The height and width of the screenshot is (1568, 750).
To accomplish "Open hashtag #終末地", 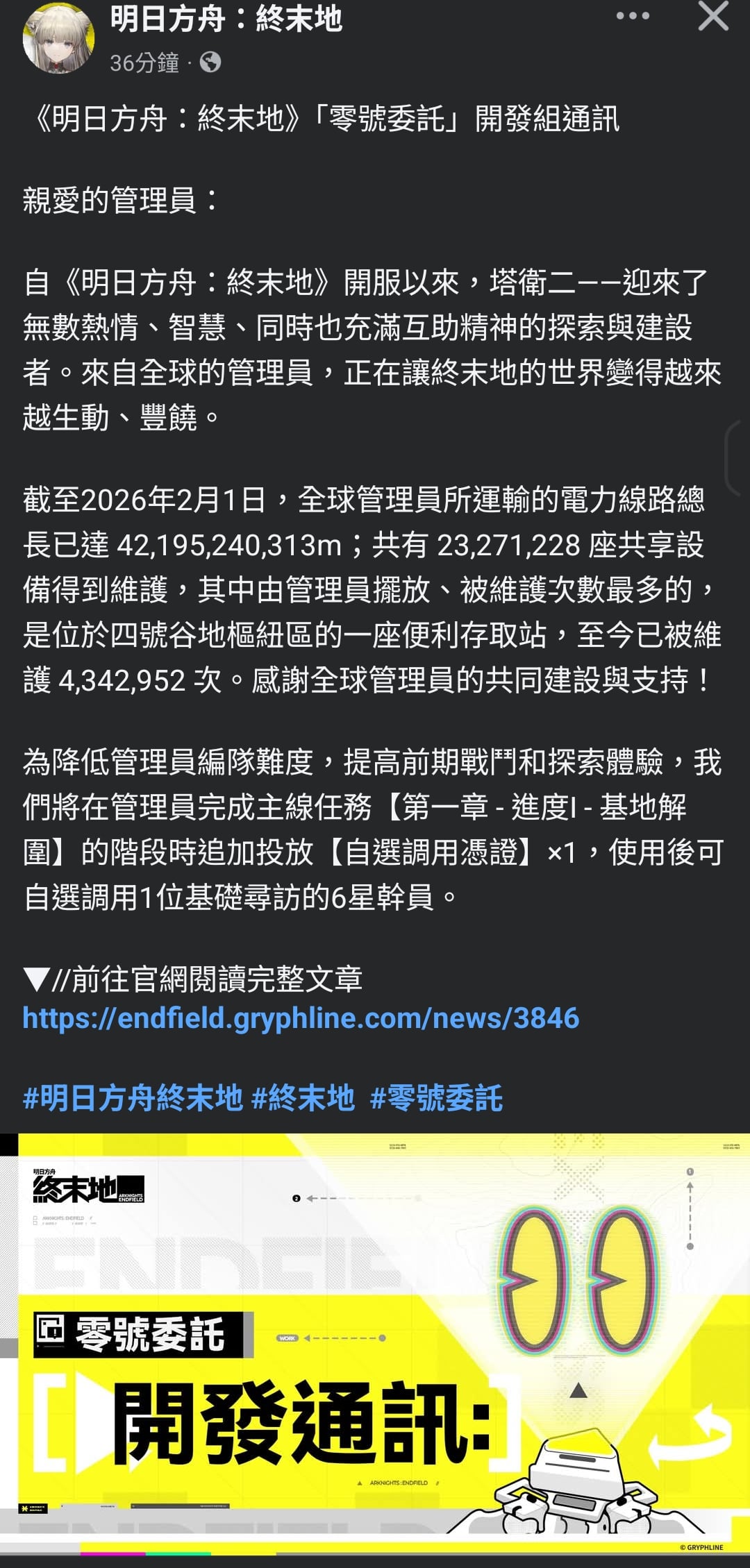I will pyautogui.click(x=303, y=1098).
